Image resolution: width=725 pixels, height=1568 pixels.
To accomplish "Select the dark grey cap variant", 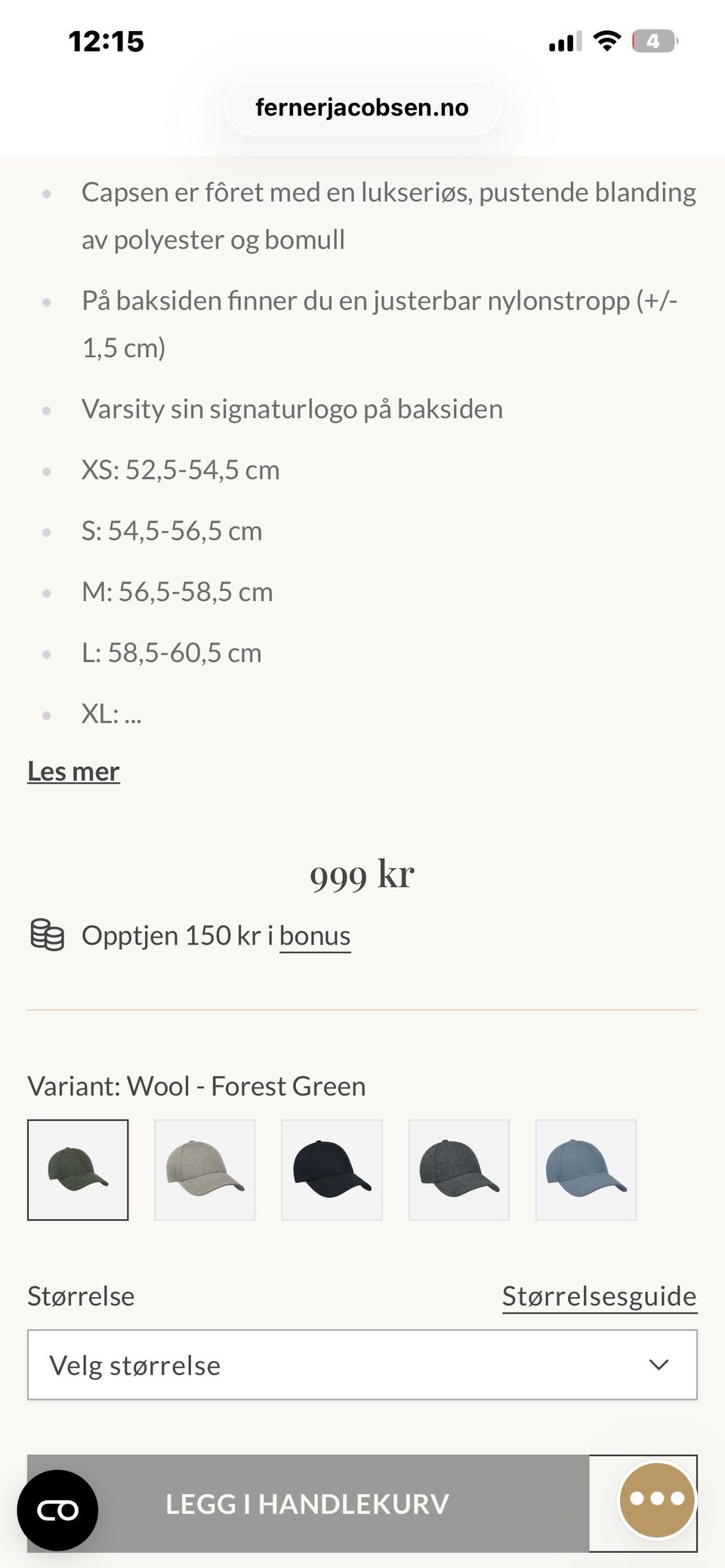I will click(x=458, y=1169).
